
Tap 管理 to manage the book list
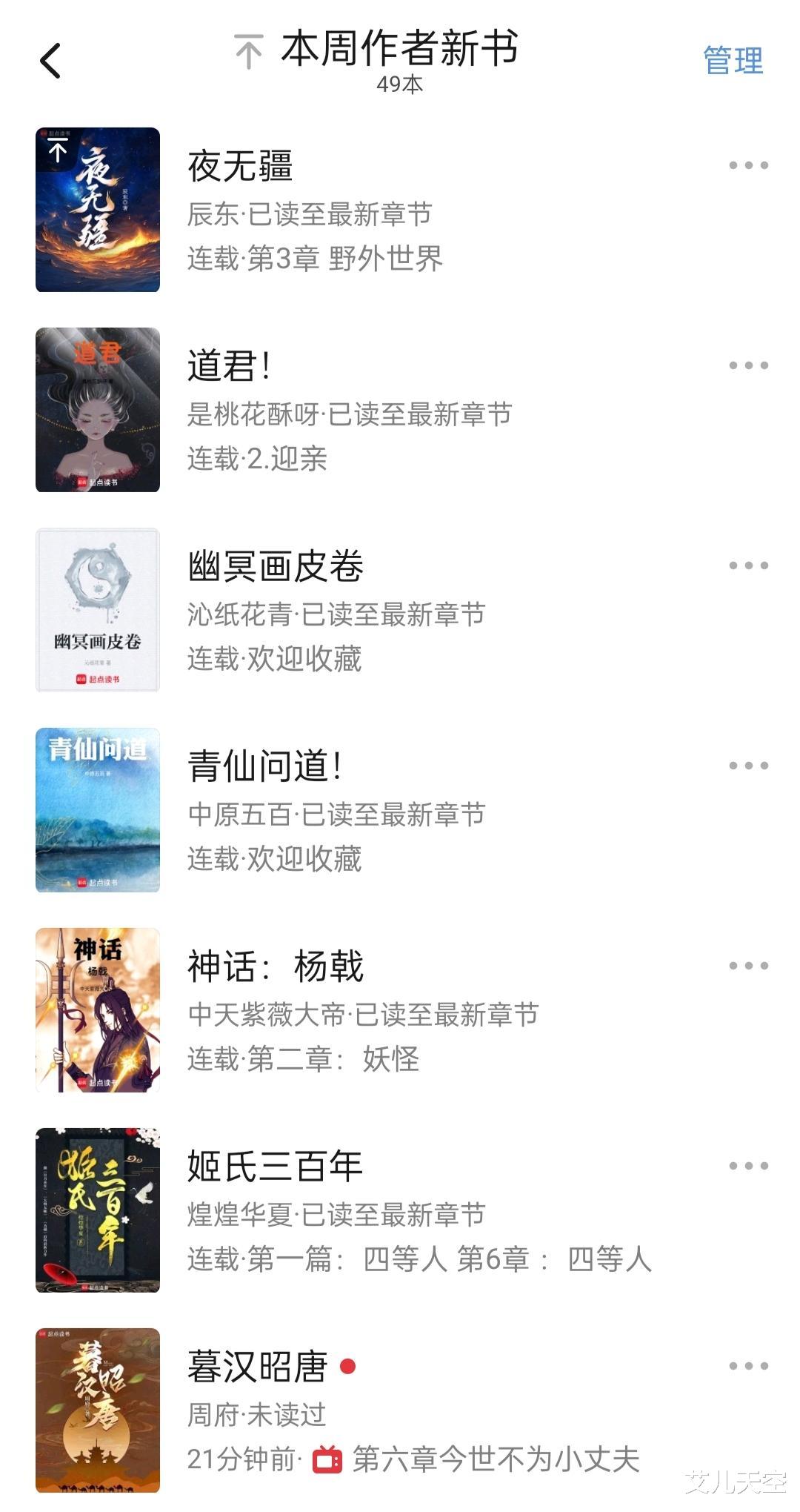732,61
